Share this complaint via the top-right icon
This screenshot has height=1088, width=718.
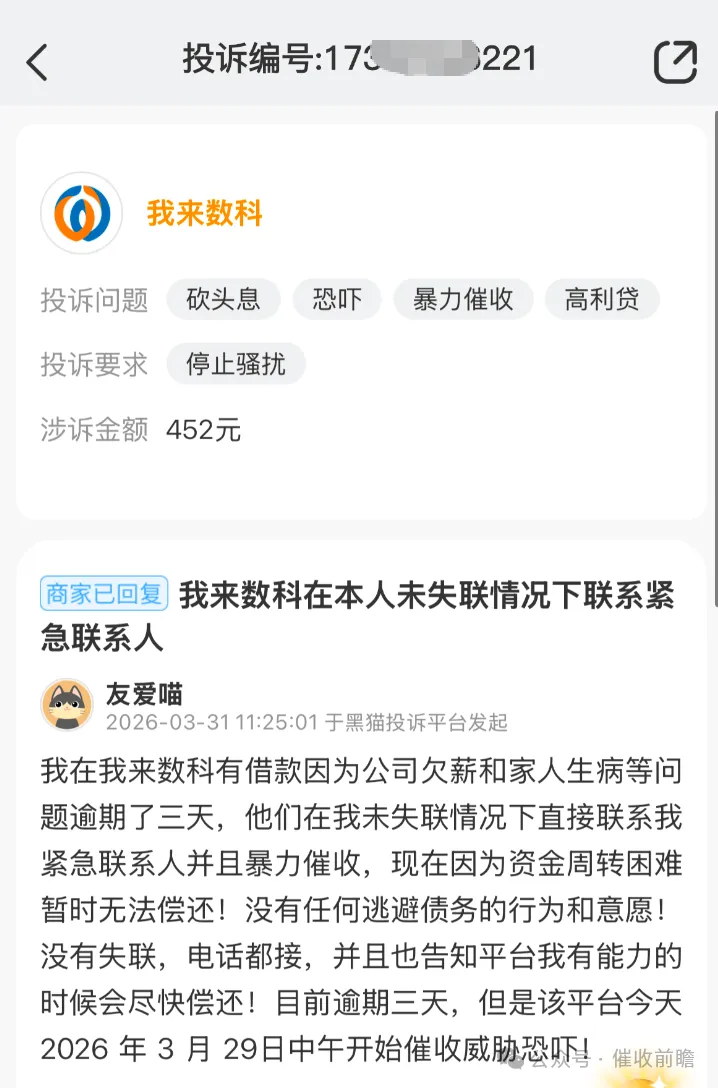click(x=675, y=62)
